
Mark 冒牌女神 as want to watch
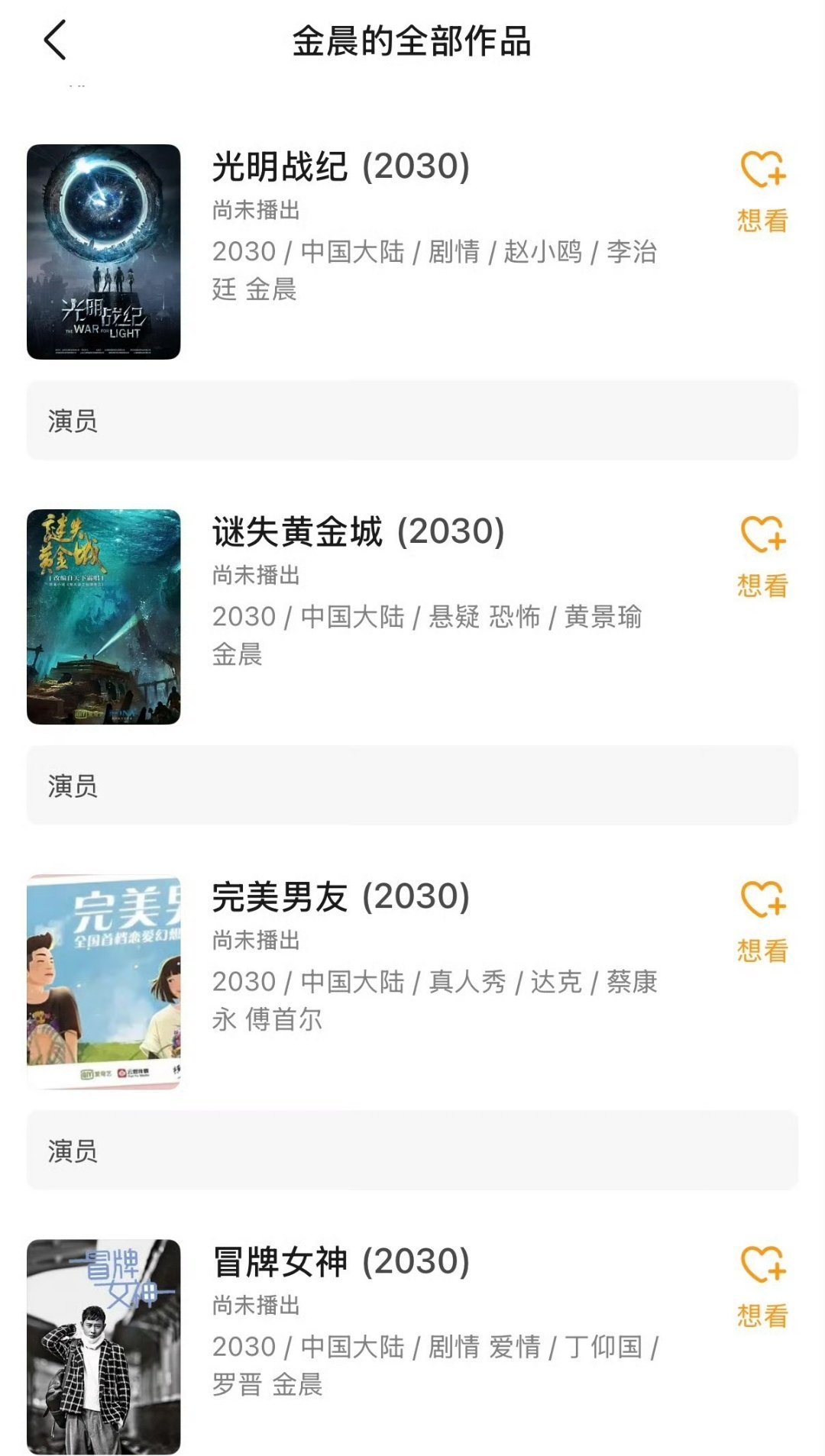click(x=762, y=1283)
